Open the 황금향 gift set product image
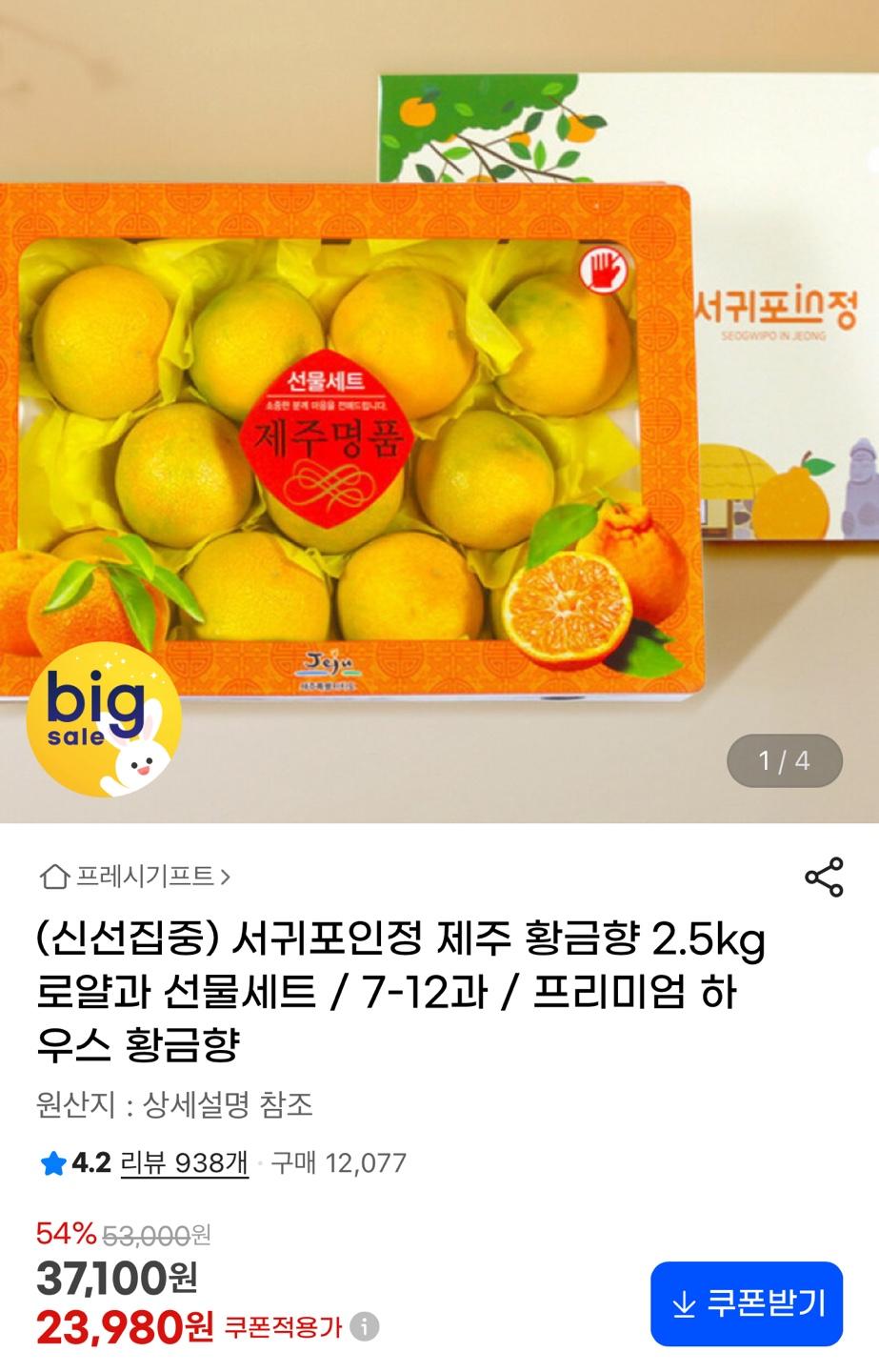Screen dimensions: 879x1372 [439, 410]
